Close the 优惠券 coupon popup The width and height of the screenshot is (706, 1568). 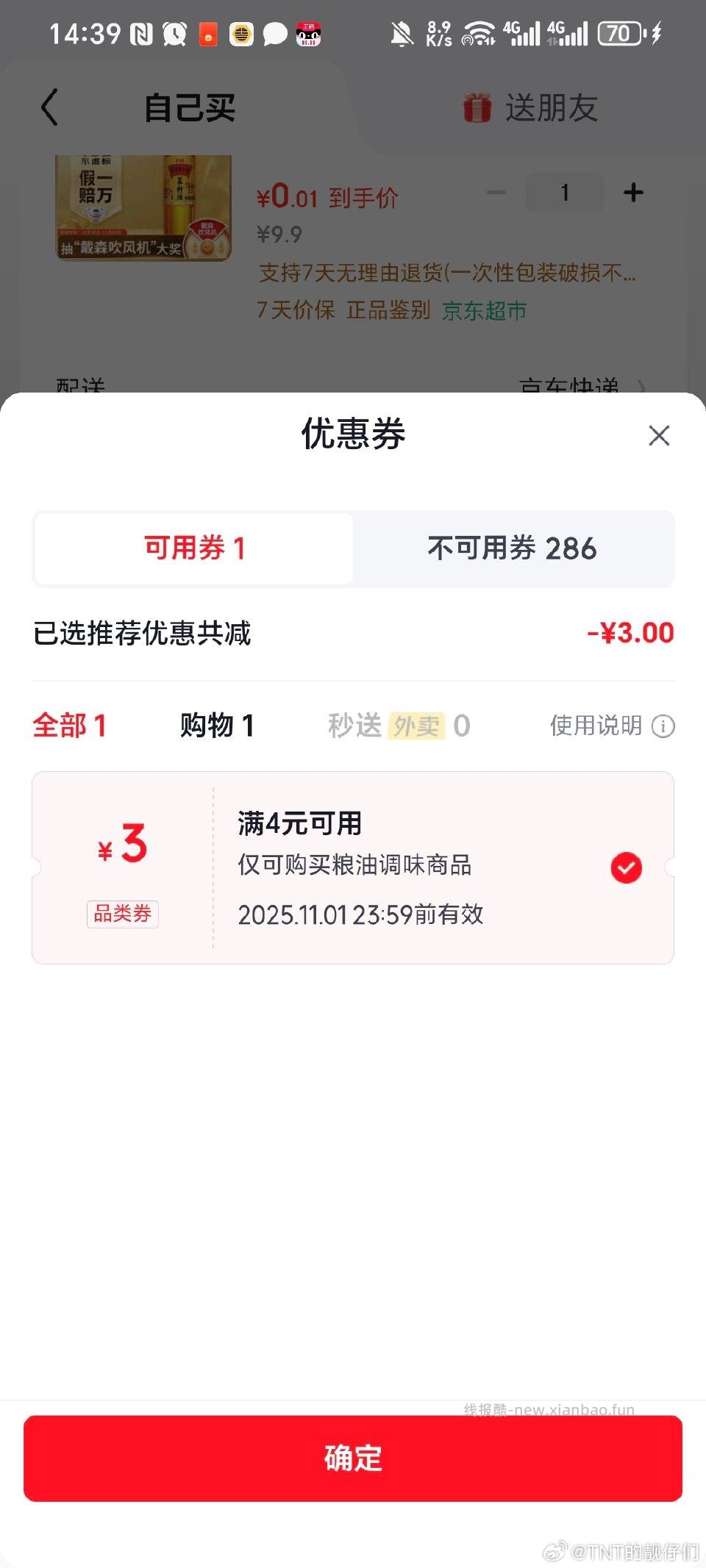tap(659, 435)
